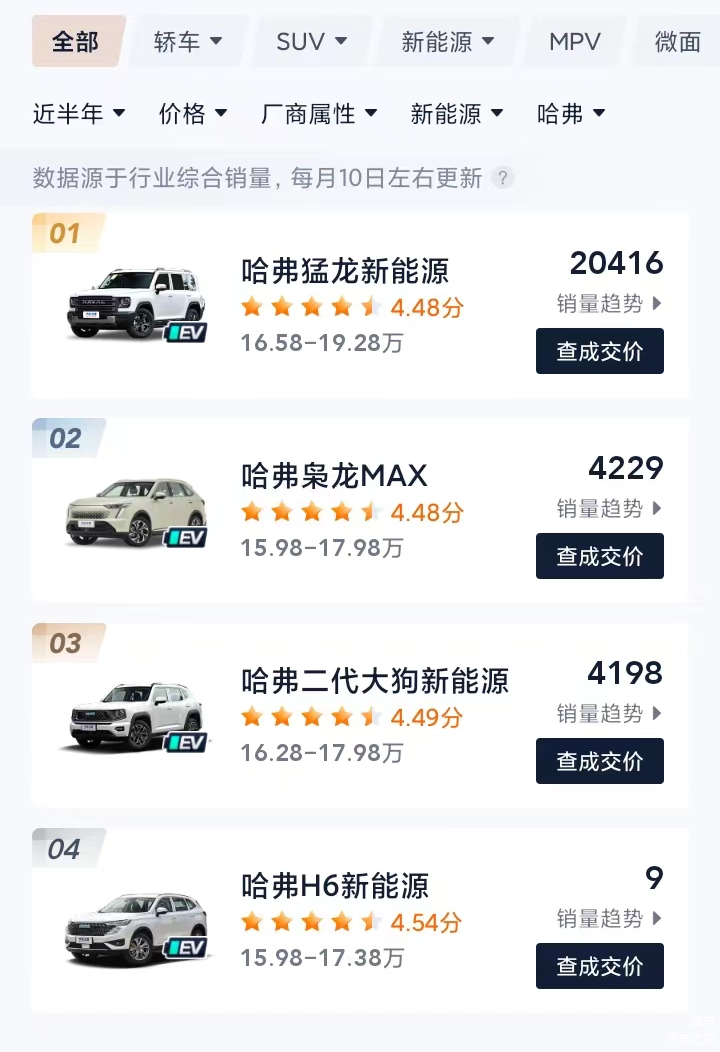This screenshot has width=720, height=1052.
Task: Tap the question mark beside the data source note
Action: (x=504, y=178)
